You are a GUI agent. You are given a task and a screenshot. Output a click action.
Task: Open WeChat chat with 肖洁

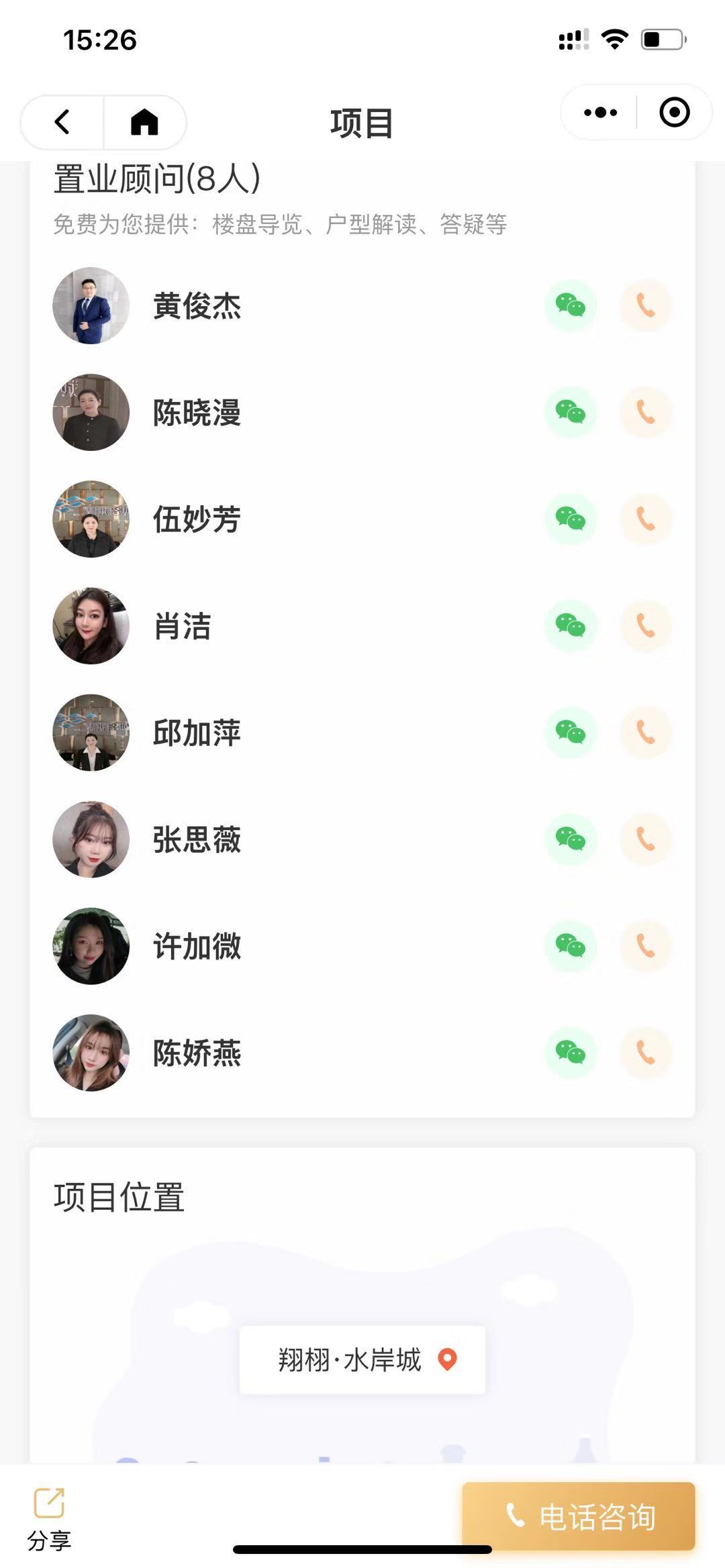point(571,626)
